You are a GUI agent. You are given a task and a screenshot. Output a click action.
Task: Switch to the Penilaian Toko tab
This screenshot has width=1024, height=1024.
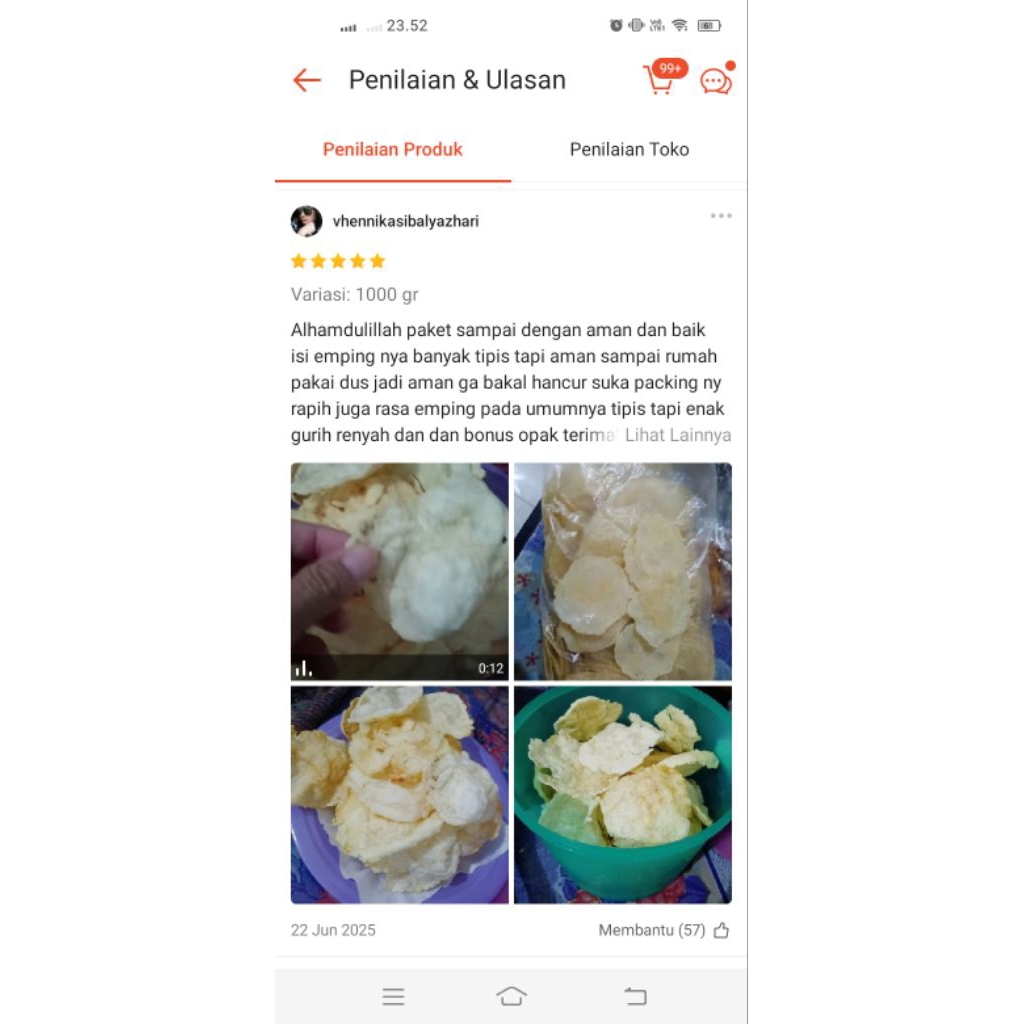click(x=629, y=150)
